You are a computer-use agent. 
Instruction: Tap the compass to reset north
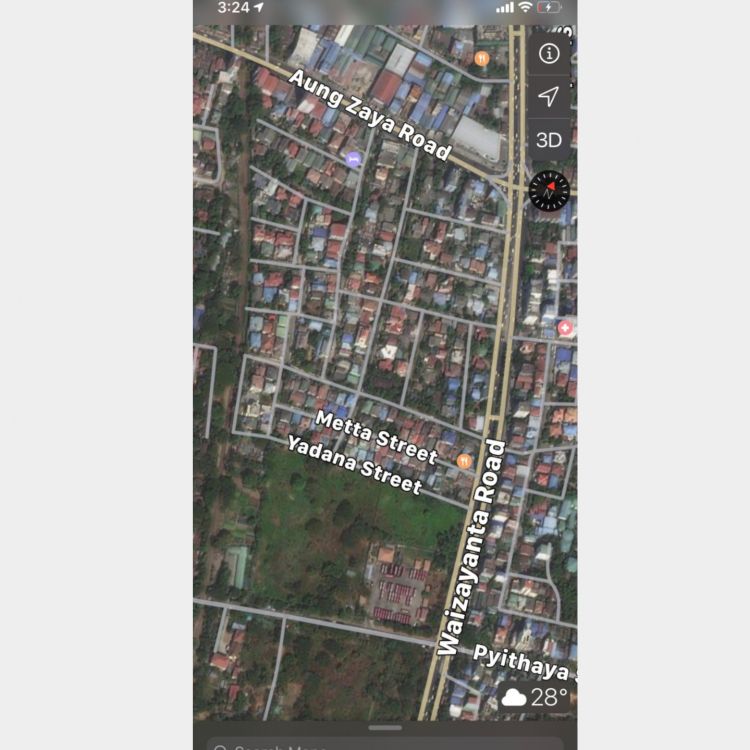click(x=549, y=190)
